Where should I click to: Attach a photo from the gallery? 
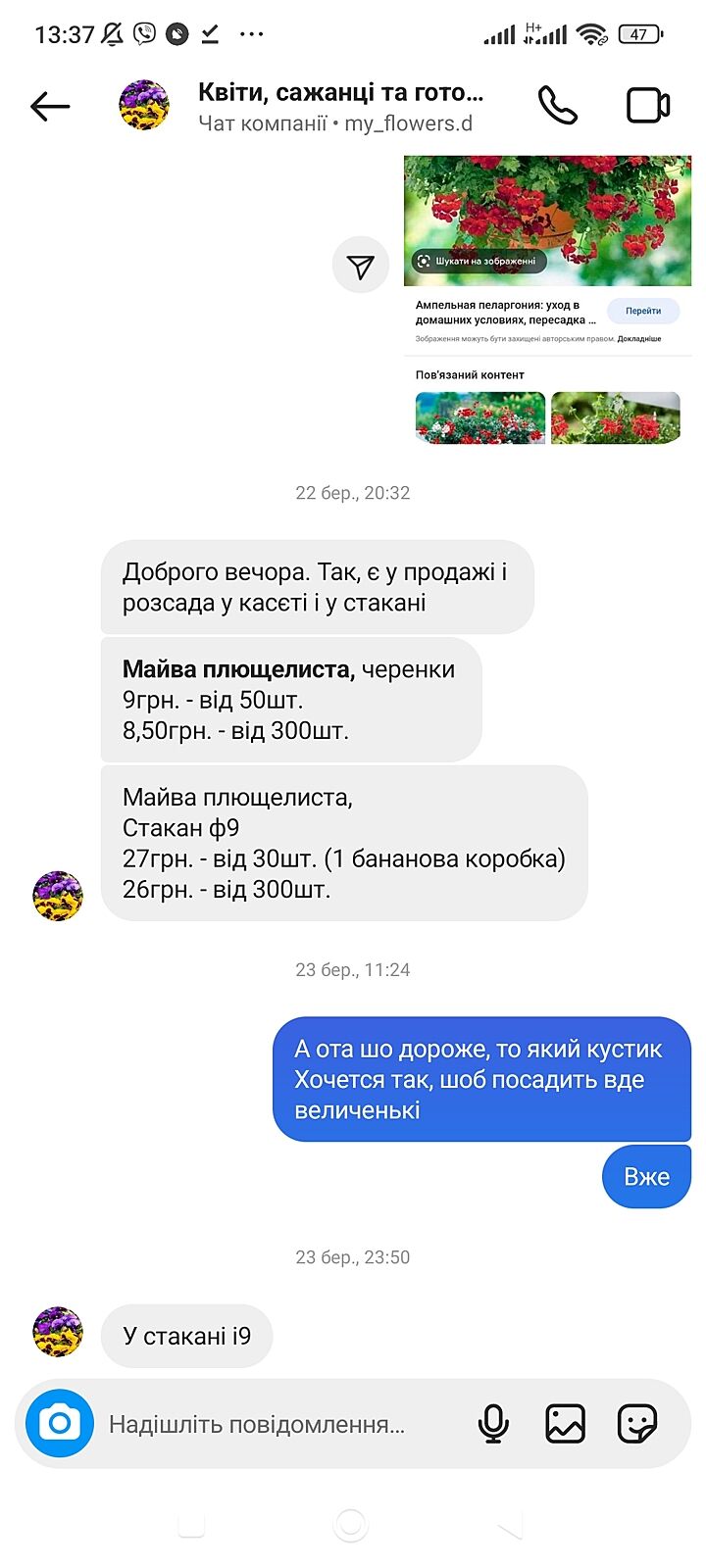pyautogui.click(x=565, y=1424)
